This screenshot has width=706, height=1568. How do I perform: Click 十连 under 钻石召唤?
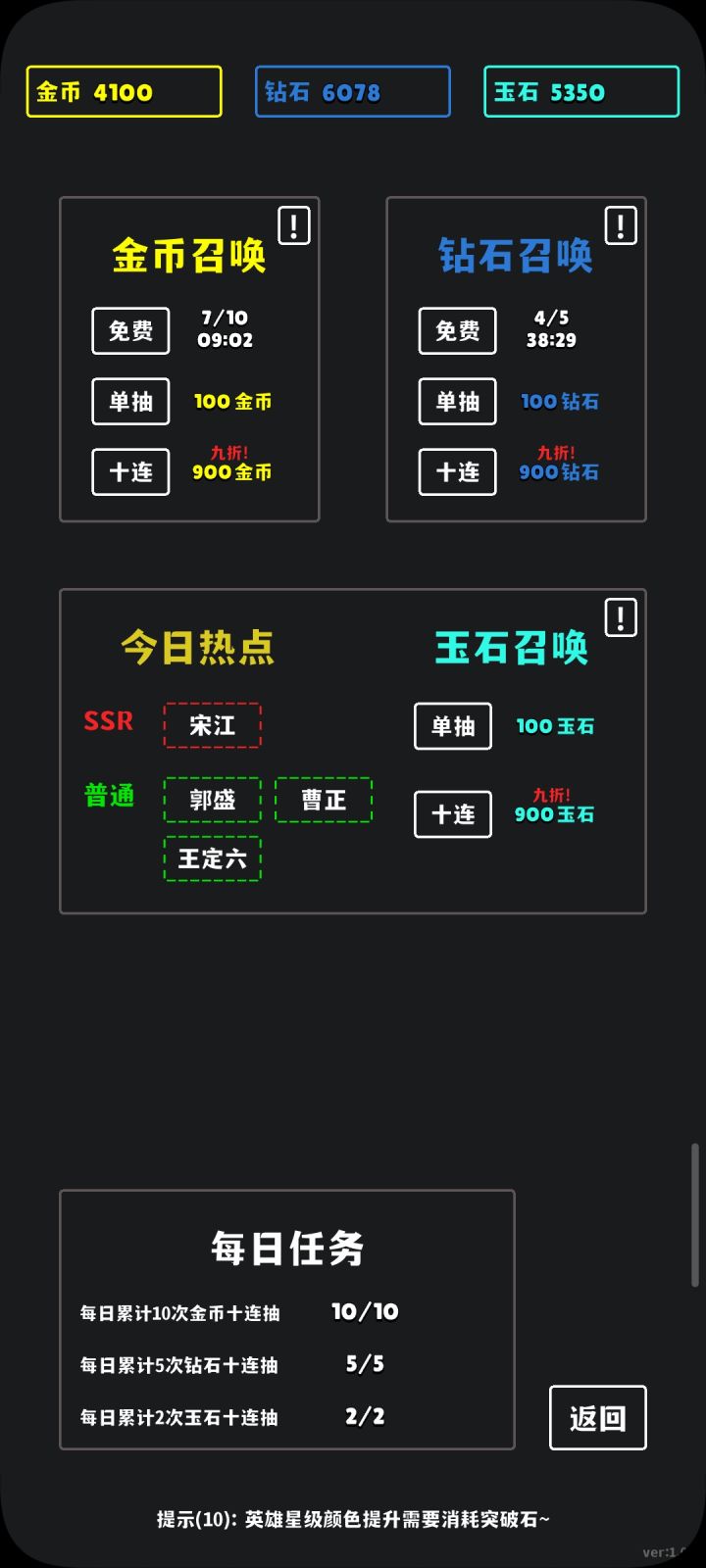[x=457, y=472]
